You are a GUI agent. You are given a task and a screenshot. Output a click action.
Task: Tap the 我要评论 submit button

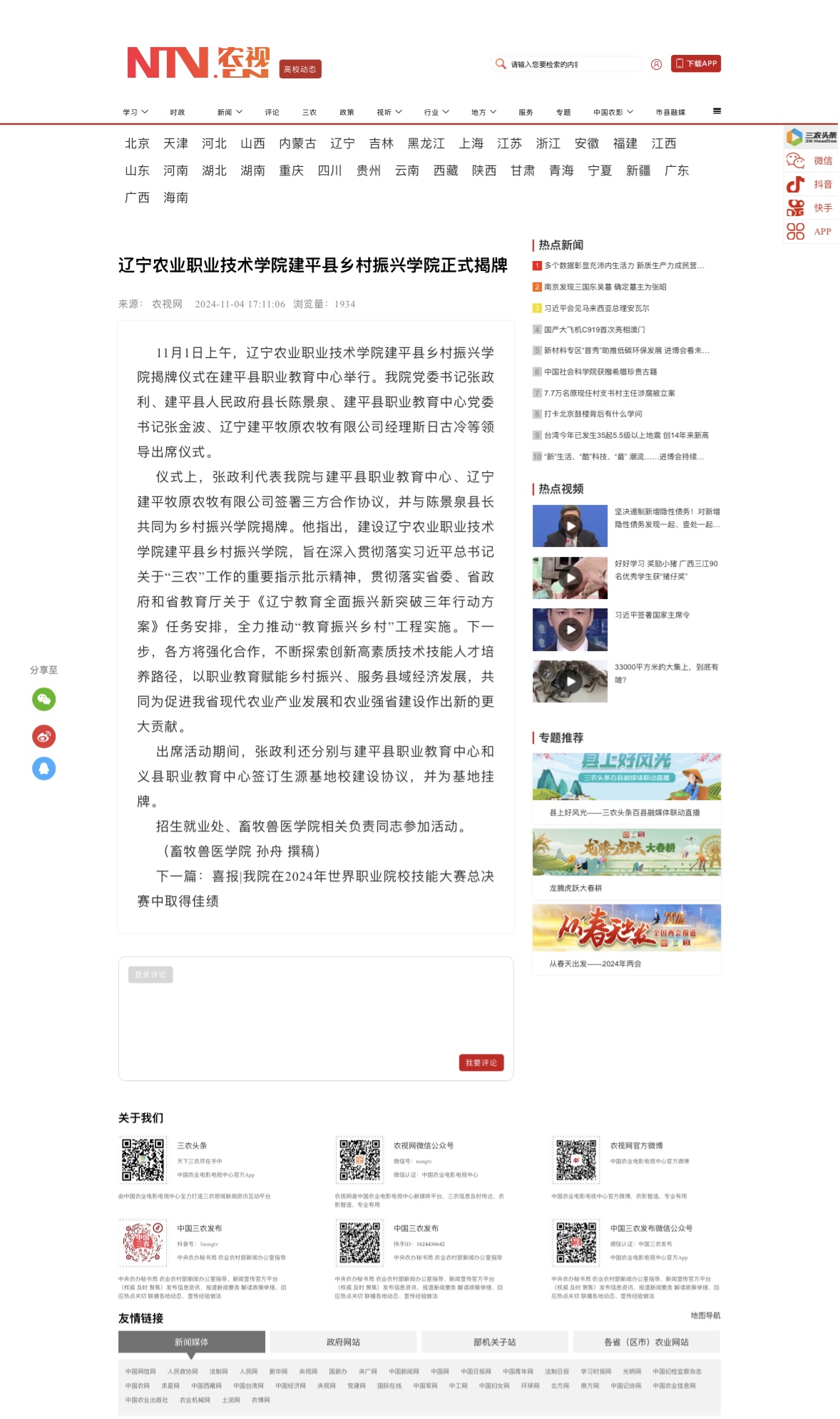(x=481, y=1062)
